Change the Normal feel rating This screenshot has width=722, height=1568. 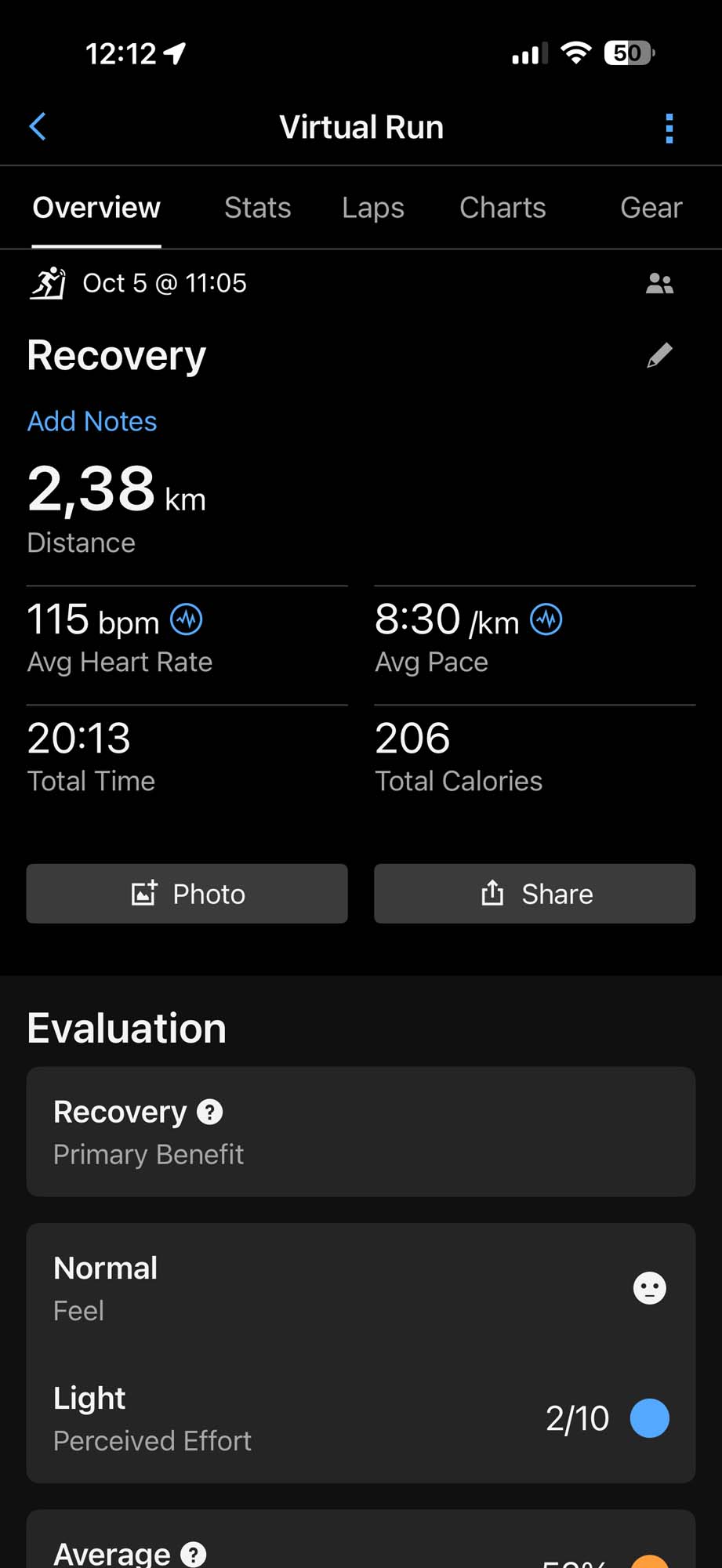(x=649, y=1288)
